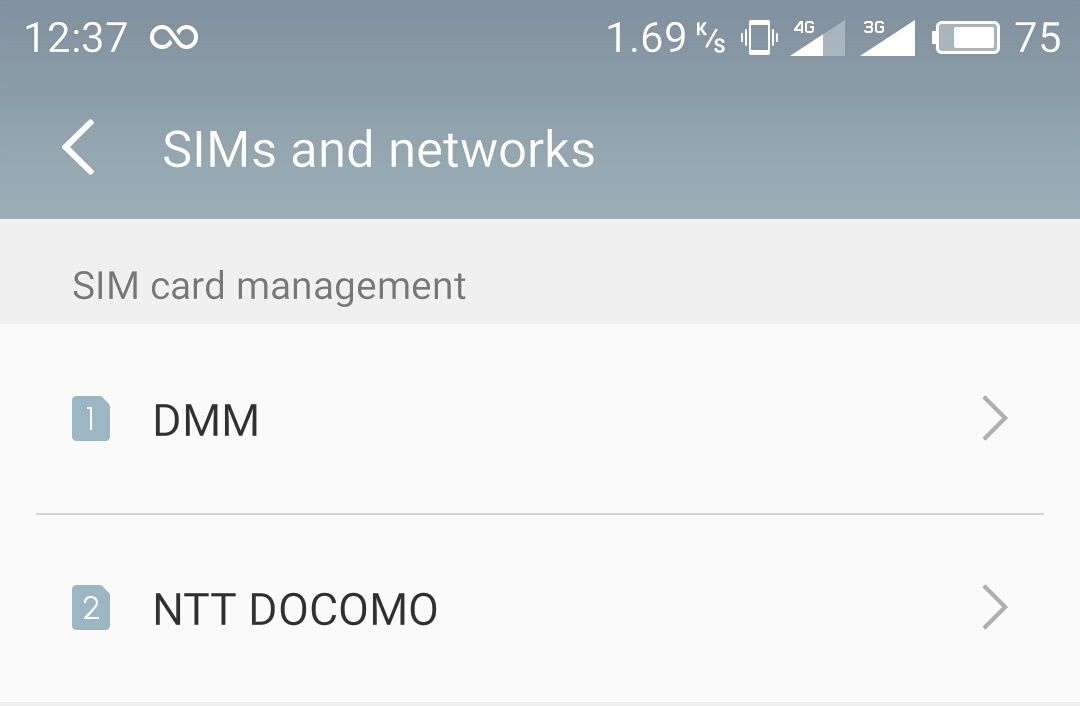Go back from SIMs and networks
This screenshot has height=706, width=1080.
point(78,148)
